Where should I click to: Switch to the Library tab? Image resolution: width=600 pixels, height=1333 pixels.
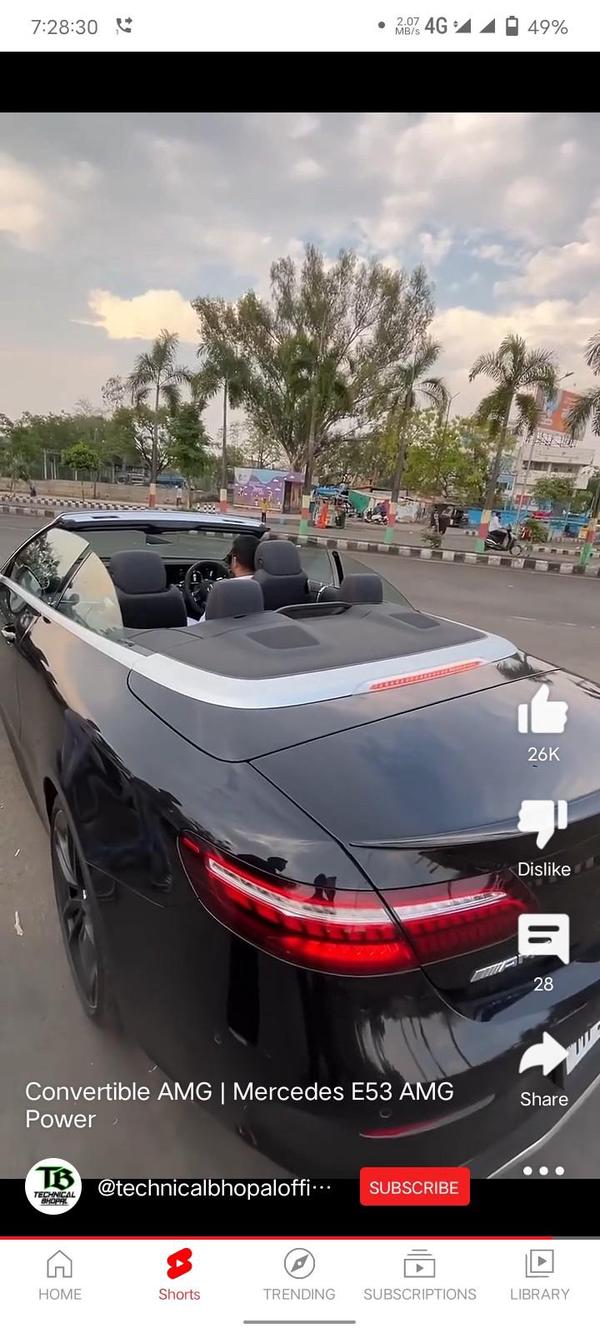pyautogui.click(x=539, y=1275)
